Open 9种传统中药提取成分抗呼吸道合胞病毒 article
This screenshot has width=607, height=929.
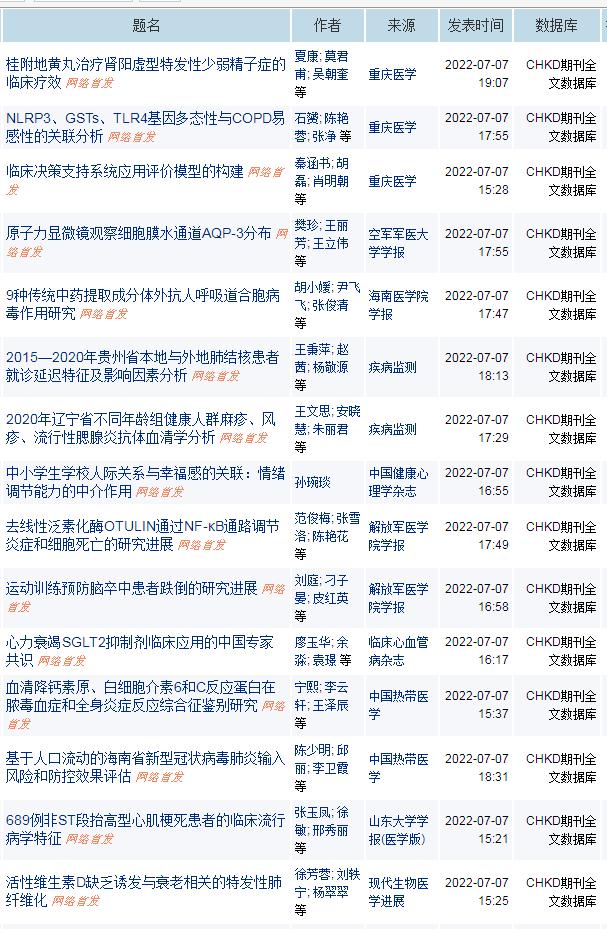[140, 295]
